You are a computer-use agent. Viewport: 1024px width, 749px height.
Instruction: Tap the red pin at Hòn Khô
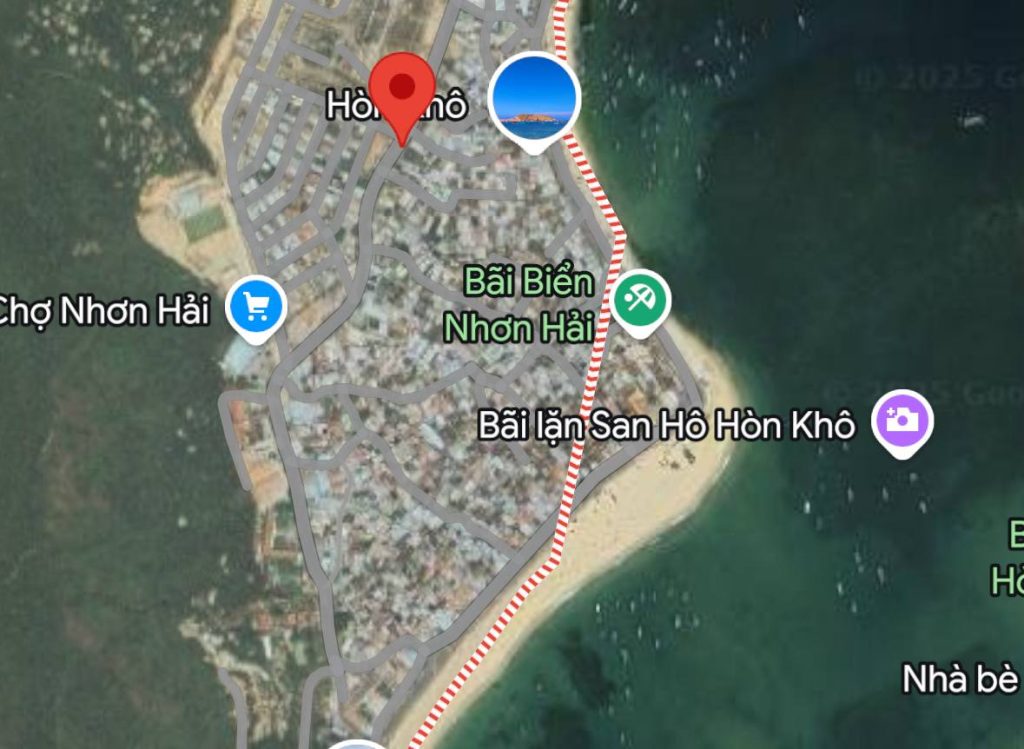[402, 90]
